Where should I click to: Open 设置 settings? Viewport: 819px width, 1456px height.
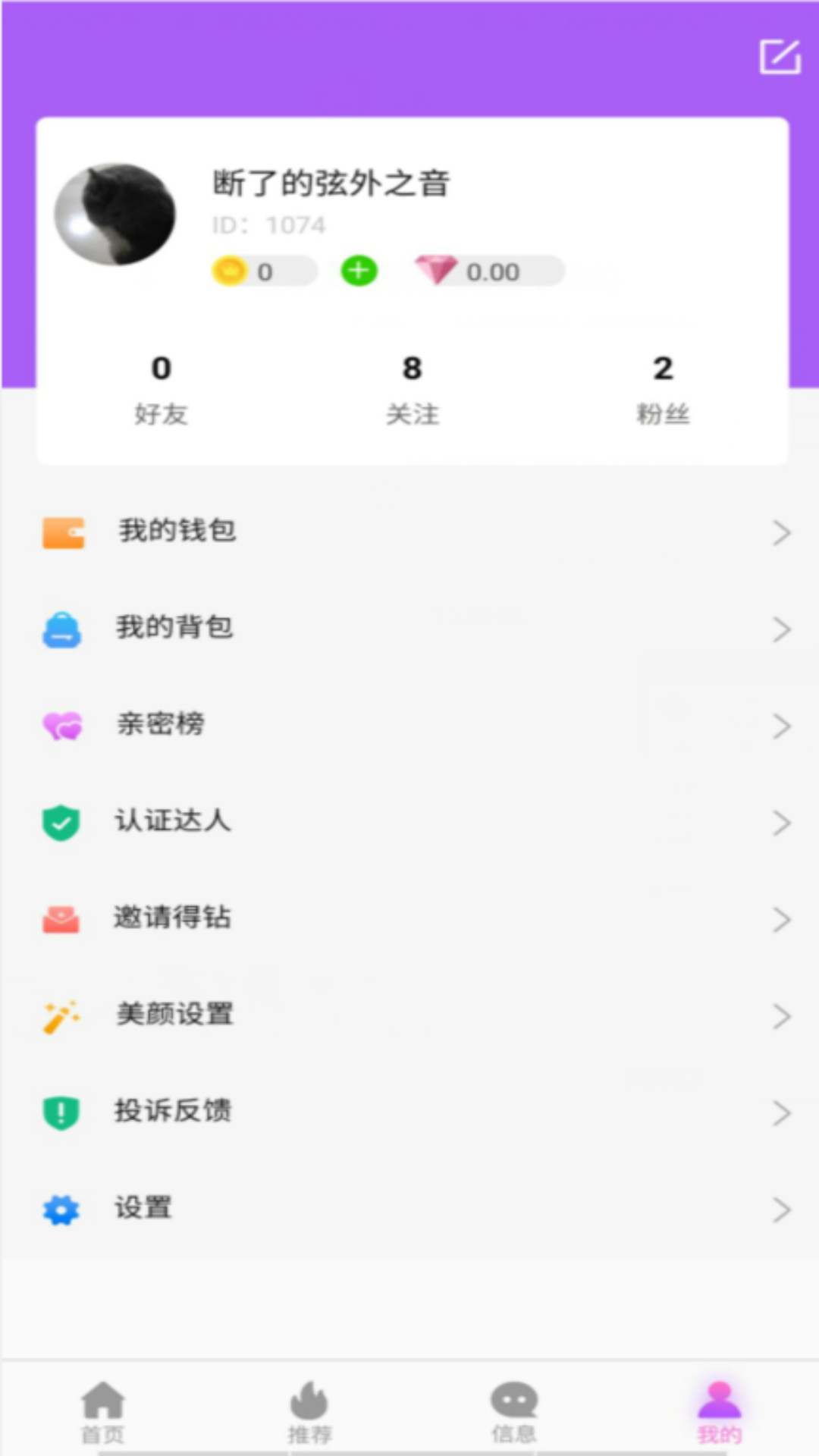pyautogui.click(x=409, y=1209)
